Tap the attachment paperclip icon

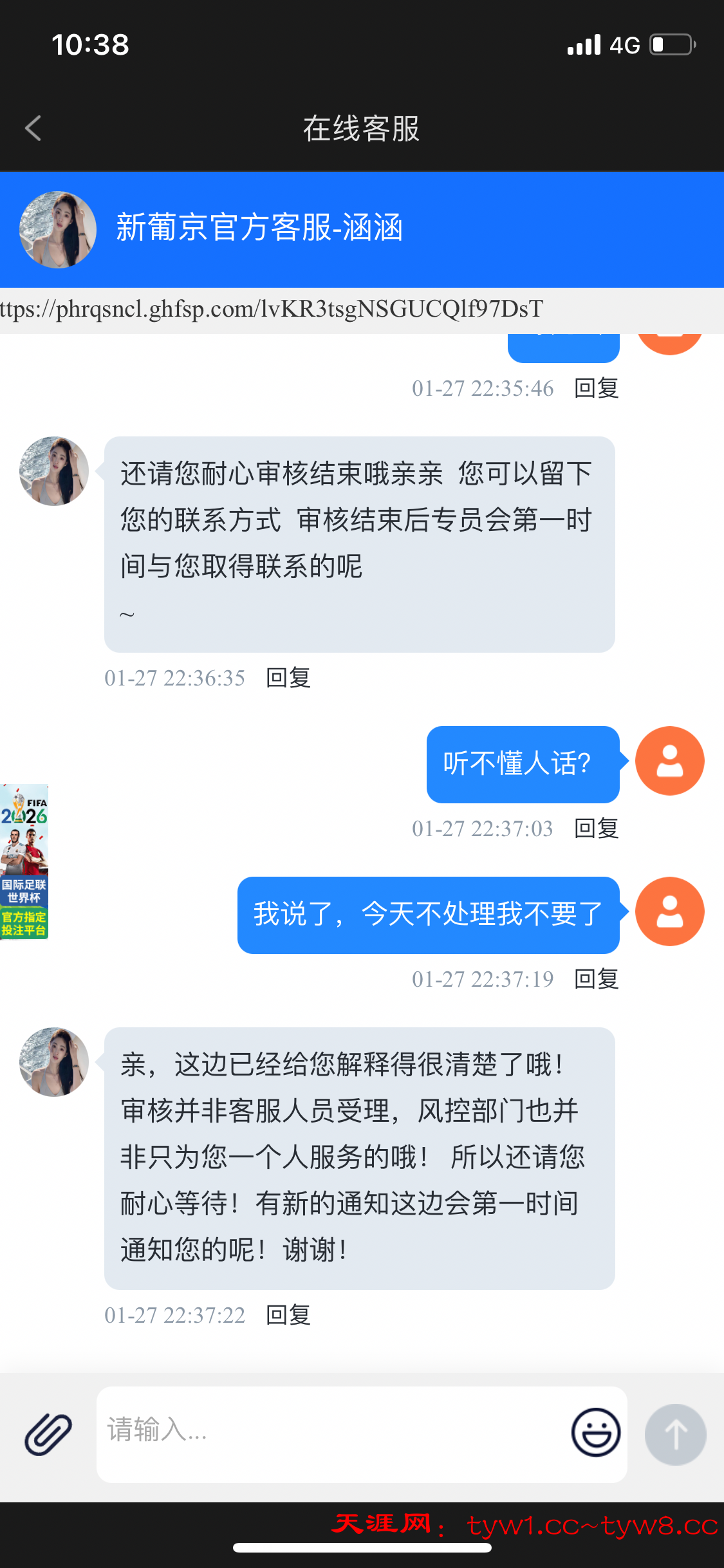(x=48, y=1434)
